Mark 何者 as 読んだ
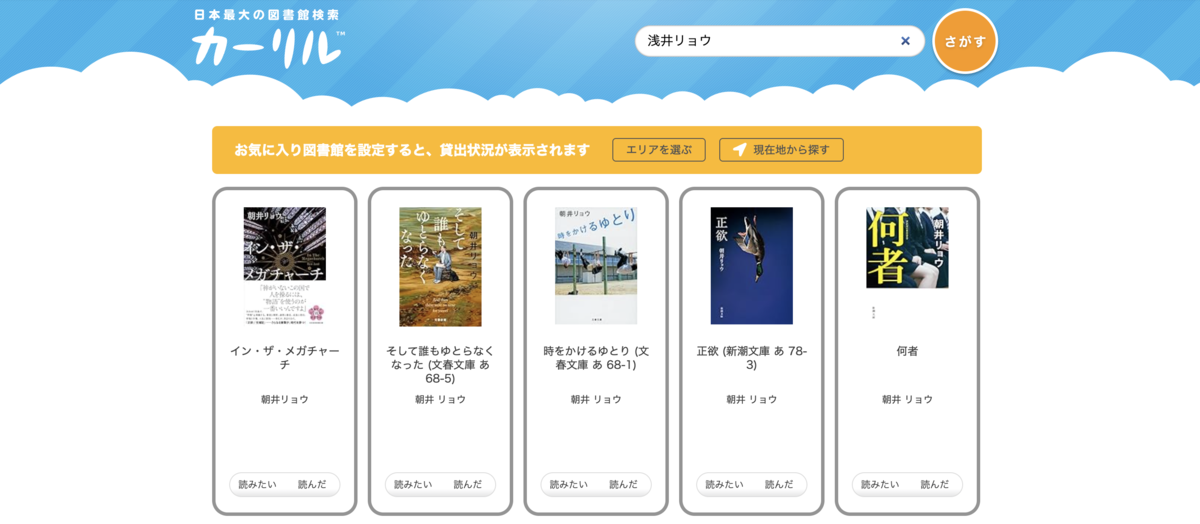This screenshot has height=524, width=1200. (935, 484)
